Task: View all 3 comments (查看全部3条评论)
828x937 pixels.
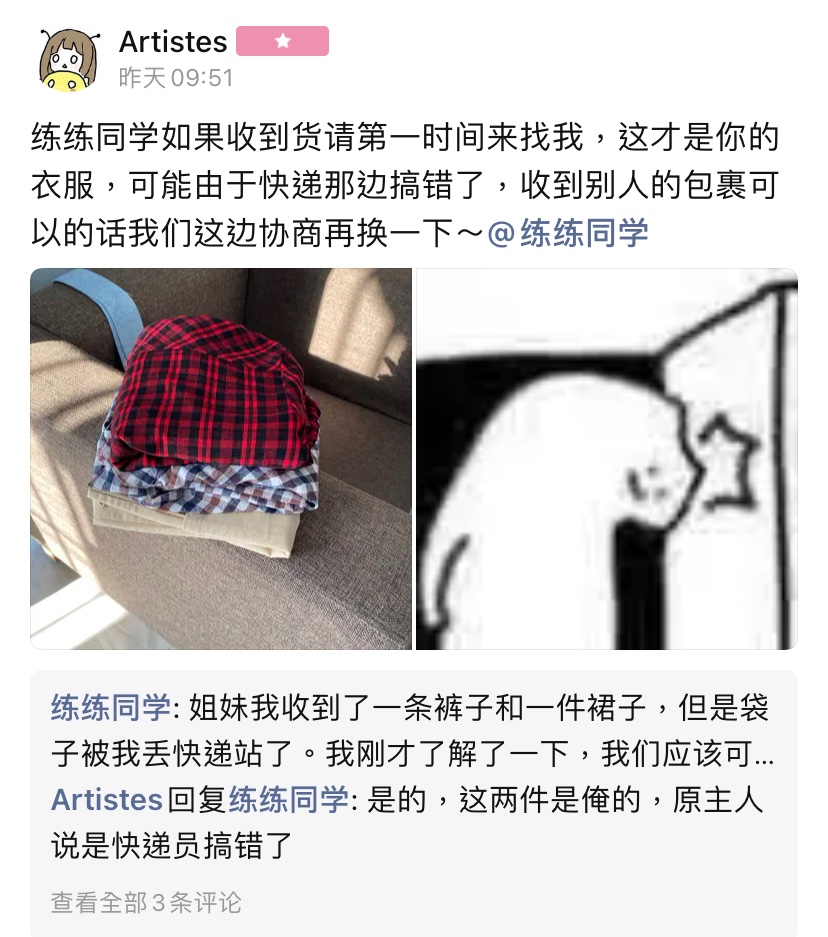Action: point(146,903)
